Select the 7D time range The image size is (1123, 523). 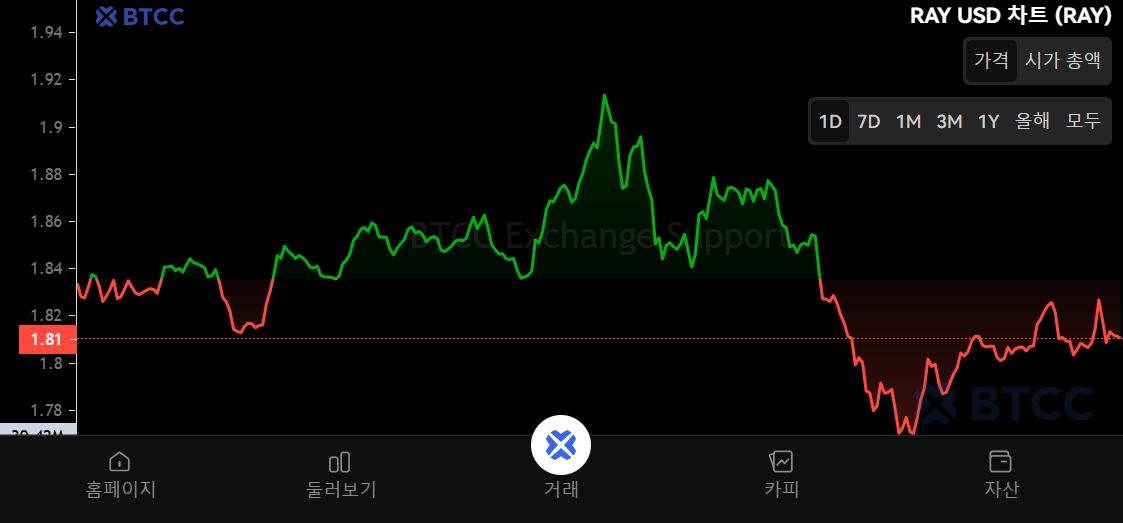(869, 121)
